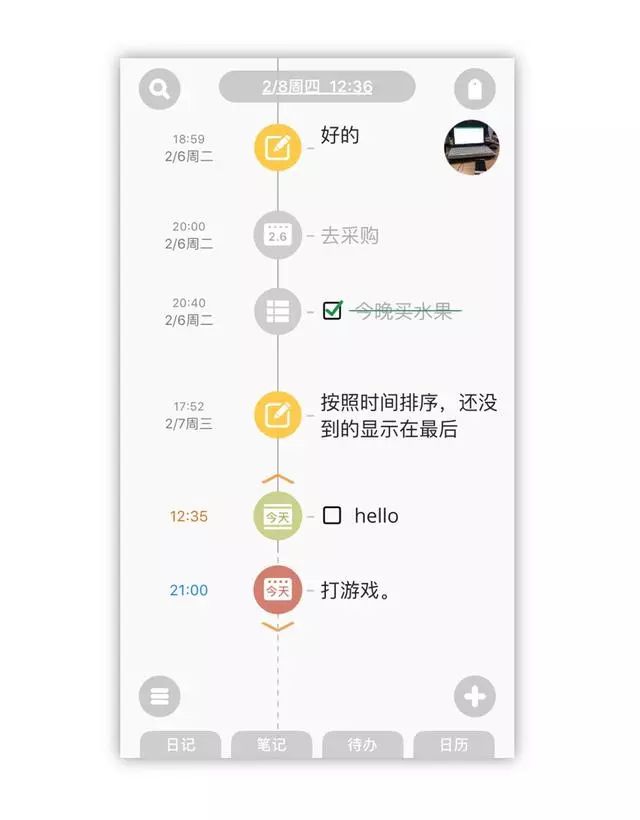The height and width of the screenshot is (820, 640).
Task: Uncheck the 今晚买水果 checkbox
Action: click(x=333, y=311)
